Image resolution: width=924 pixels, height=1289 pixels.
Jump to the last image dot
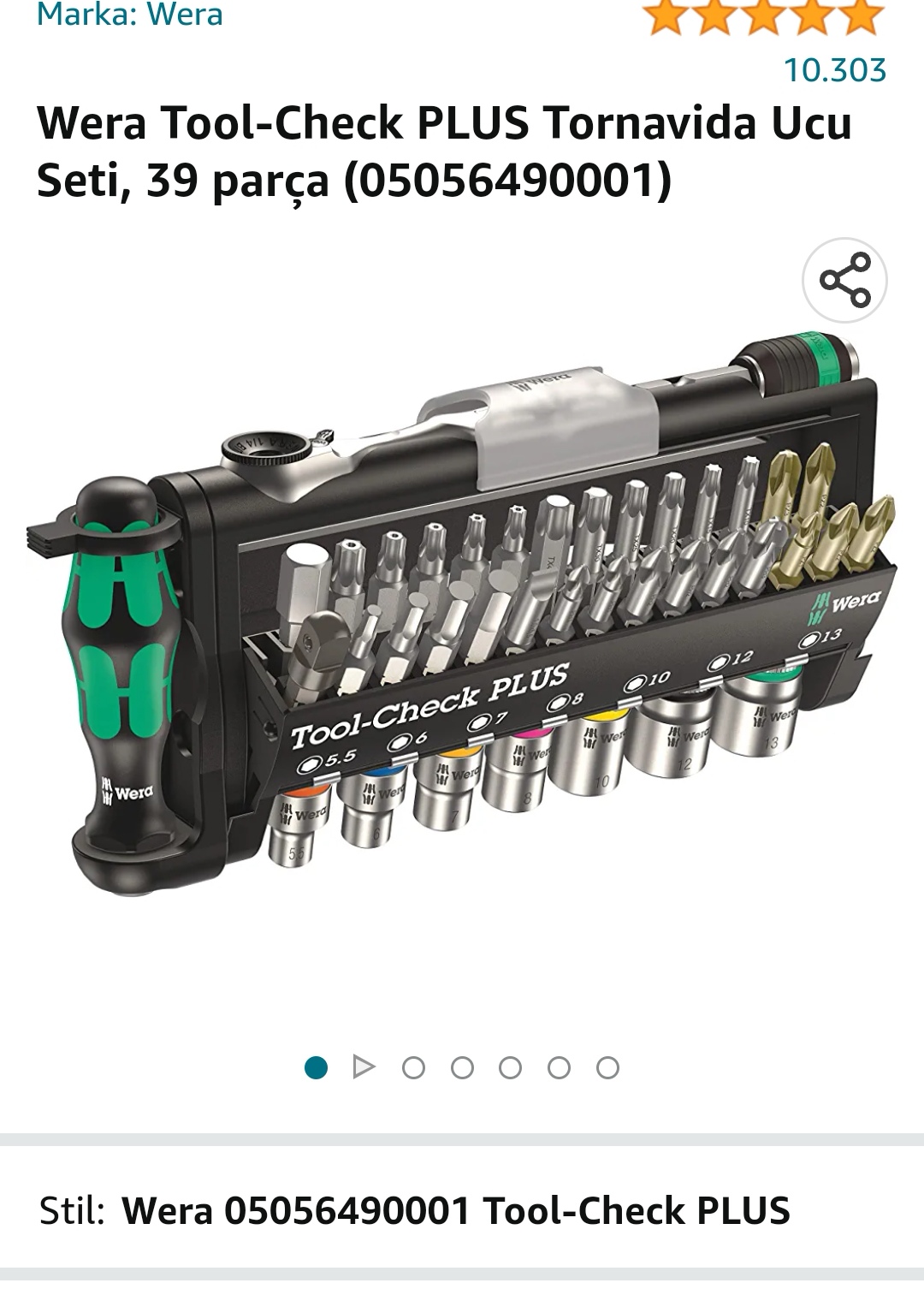point(607,1067)
